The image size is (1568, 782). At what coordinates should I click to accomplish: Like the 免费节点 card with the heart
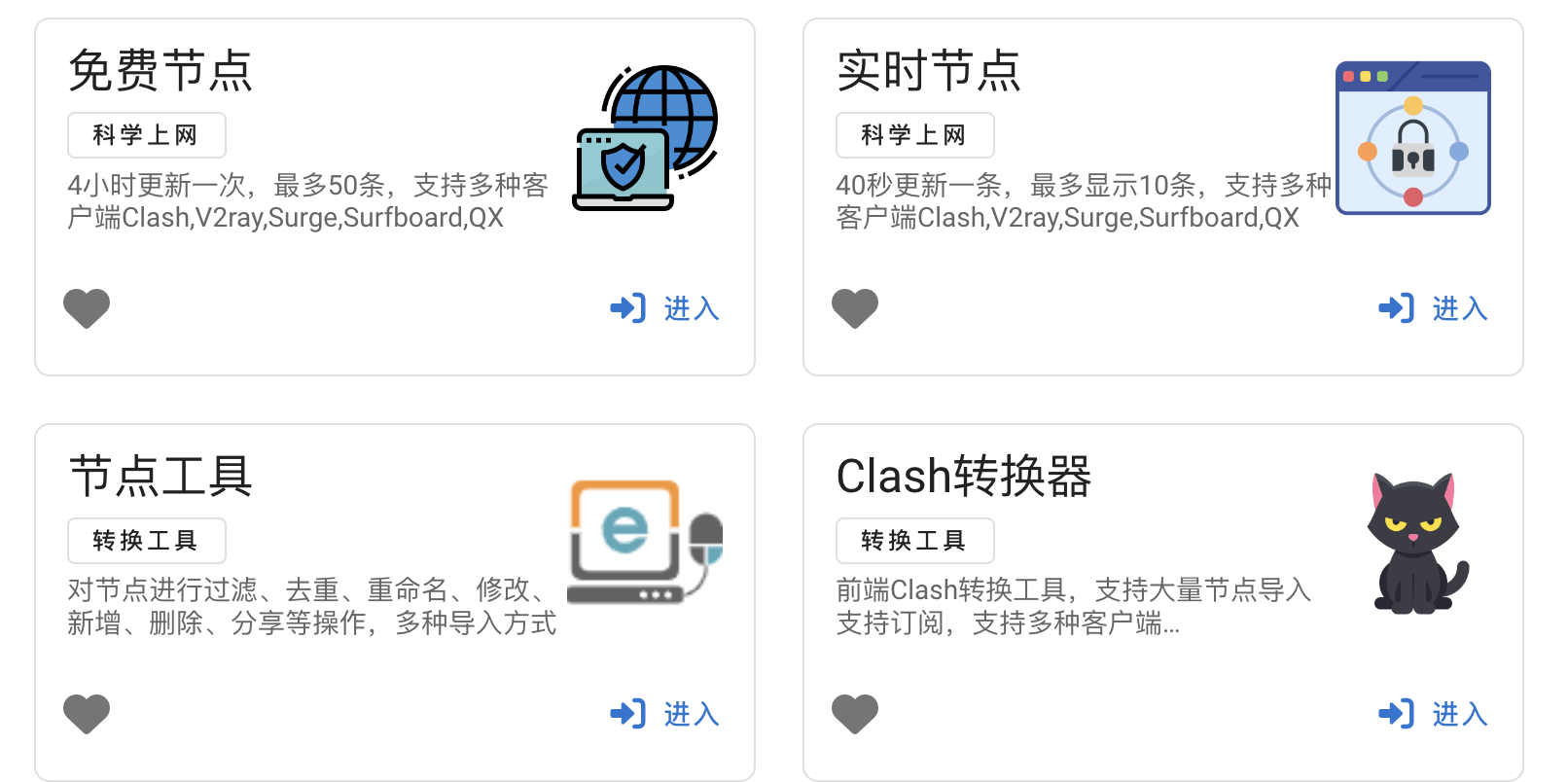87,308
